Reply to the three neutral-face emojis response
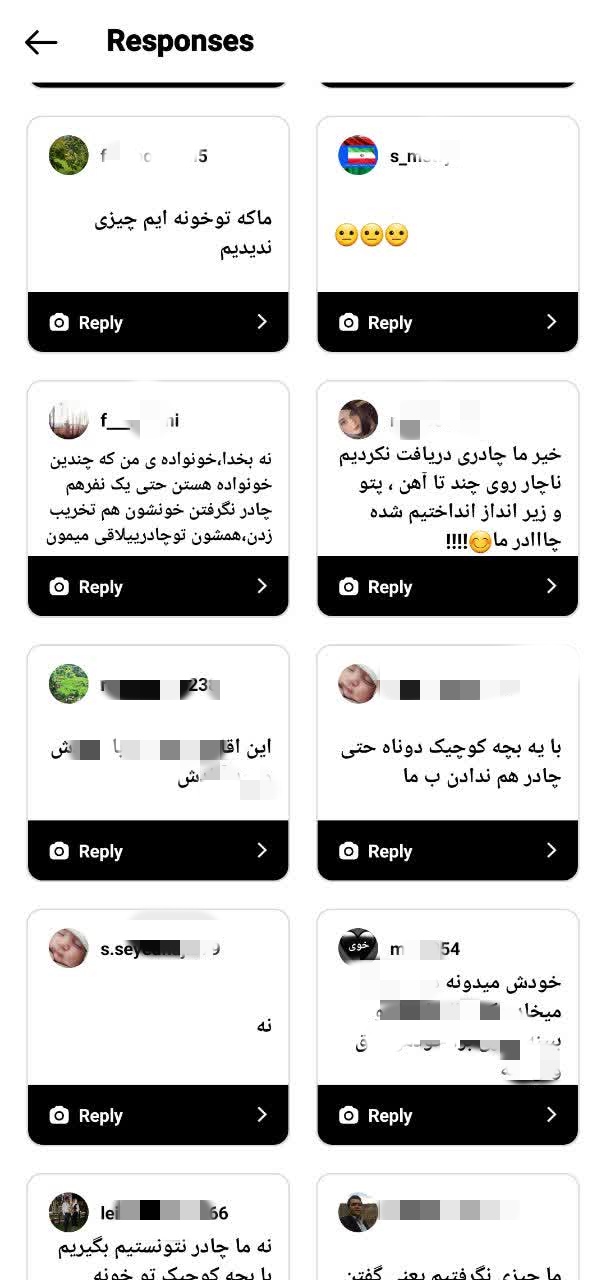606x1280 pixels. pos(447,322)
